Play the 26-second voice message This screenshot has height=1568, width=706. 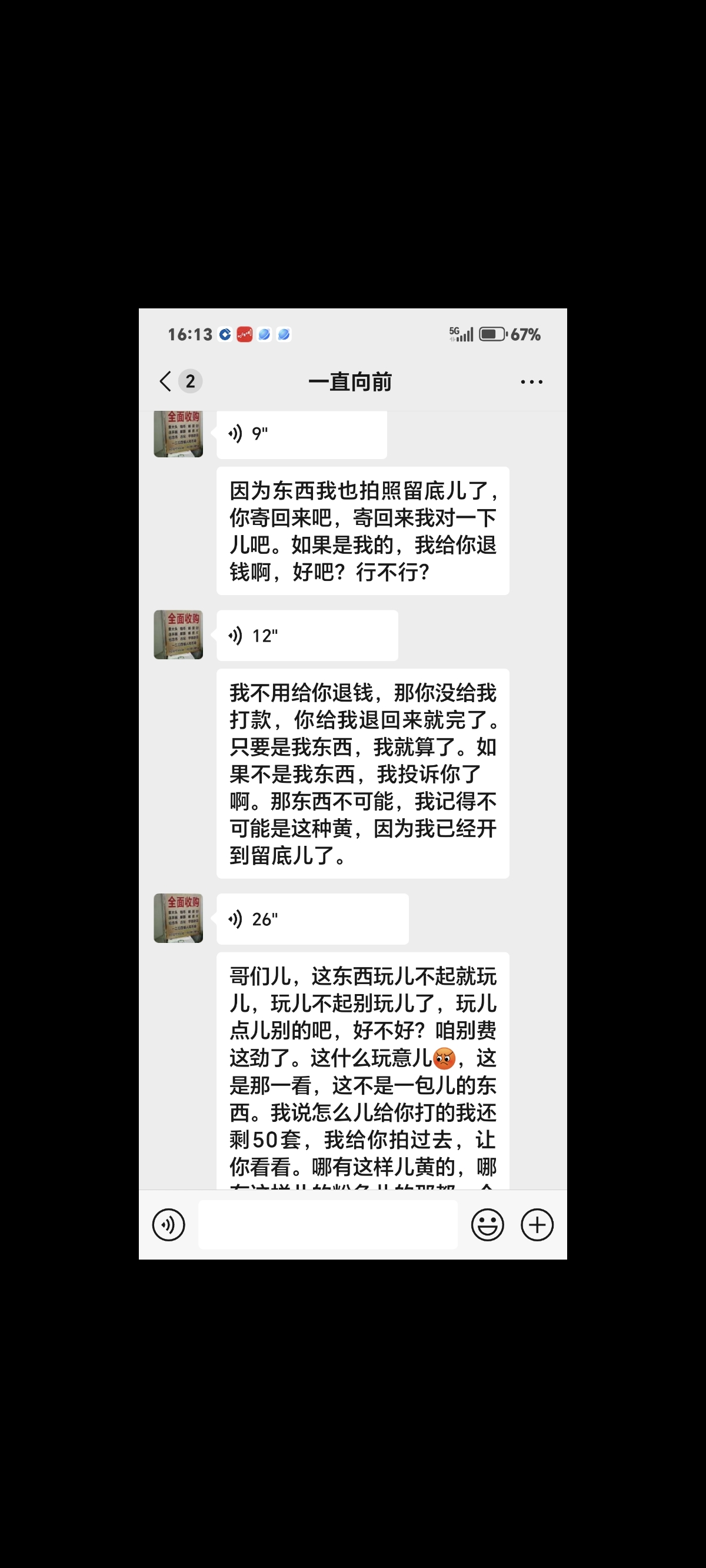coord(313,919)
